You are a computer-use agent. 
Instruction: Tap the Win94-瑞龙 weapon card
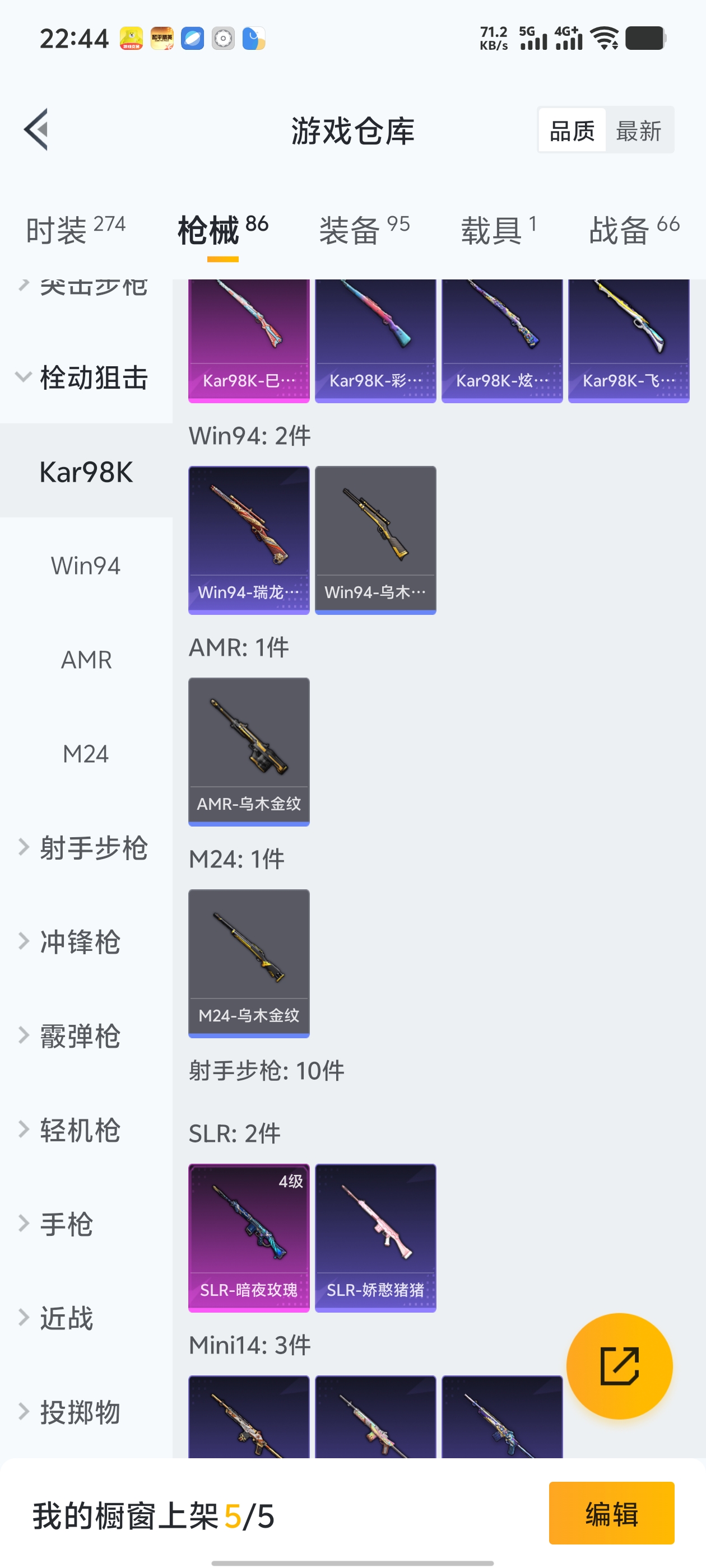(x=249, y=539)
